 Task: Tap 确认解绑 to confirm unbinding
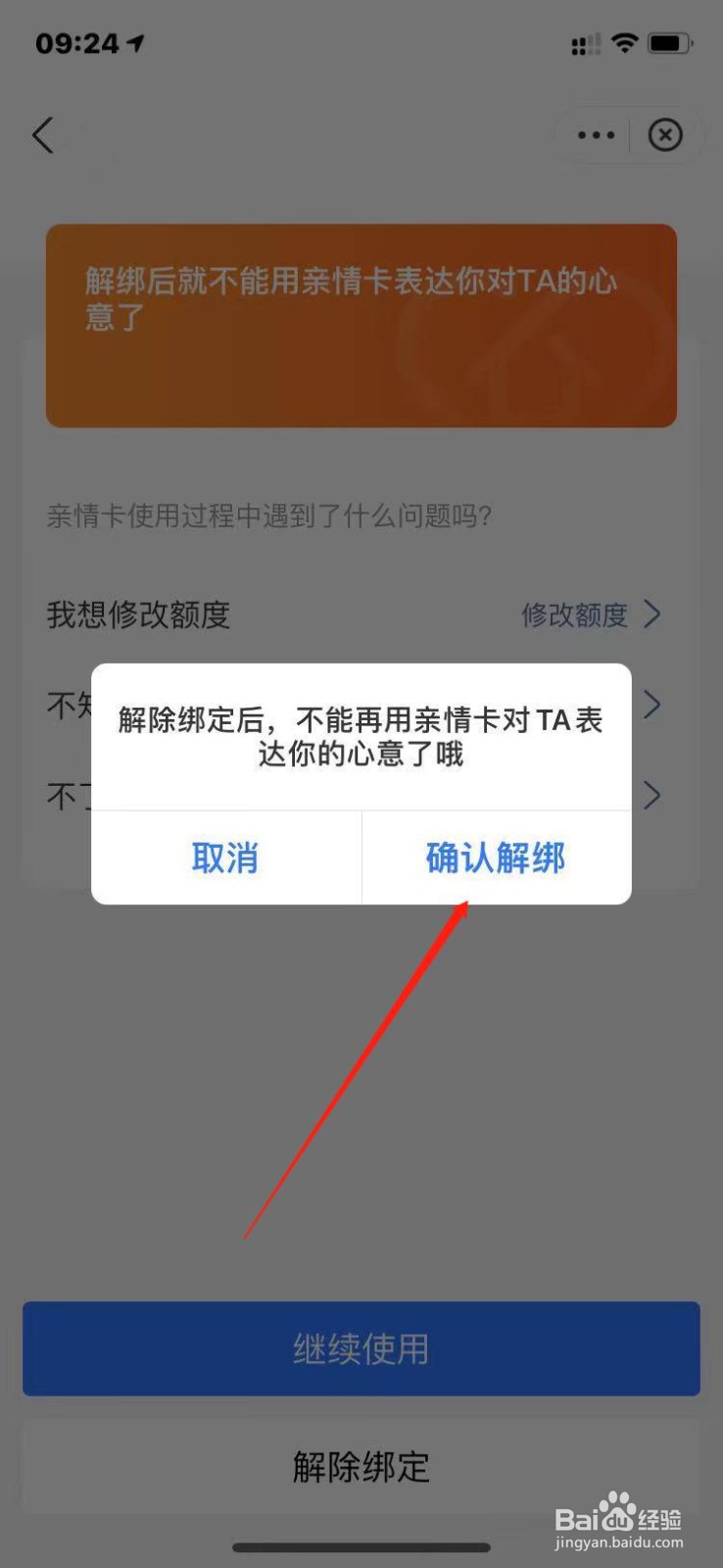click(495, 857)
